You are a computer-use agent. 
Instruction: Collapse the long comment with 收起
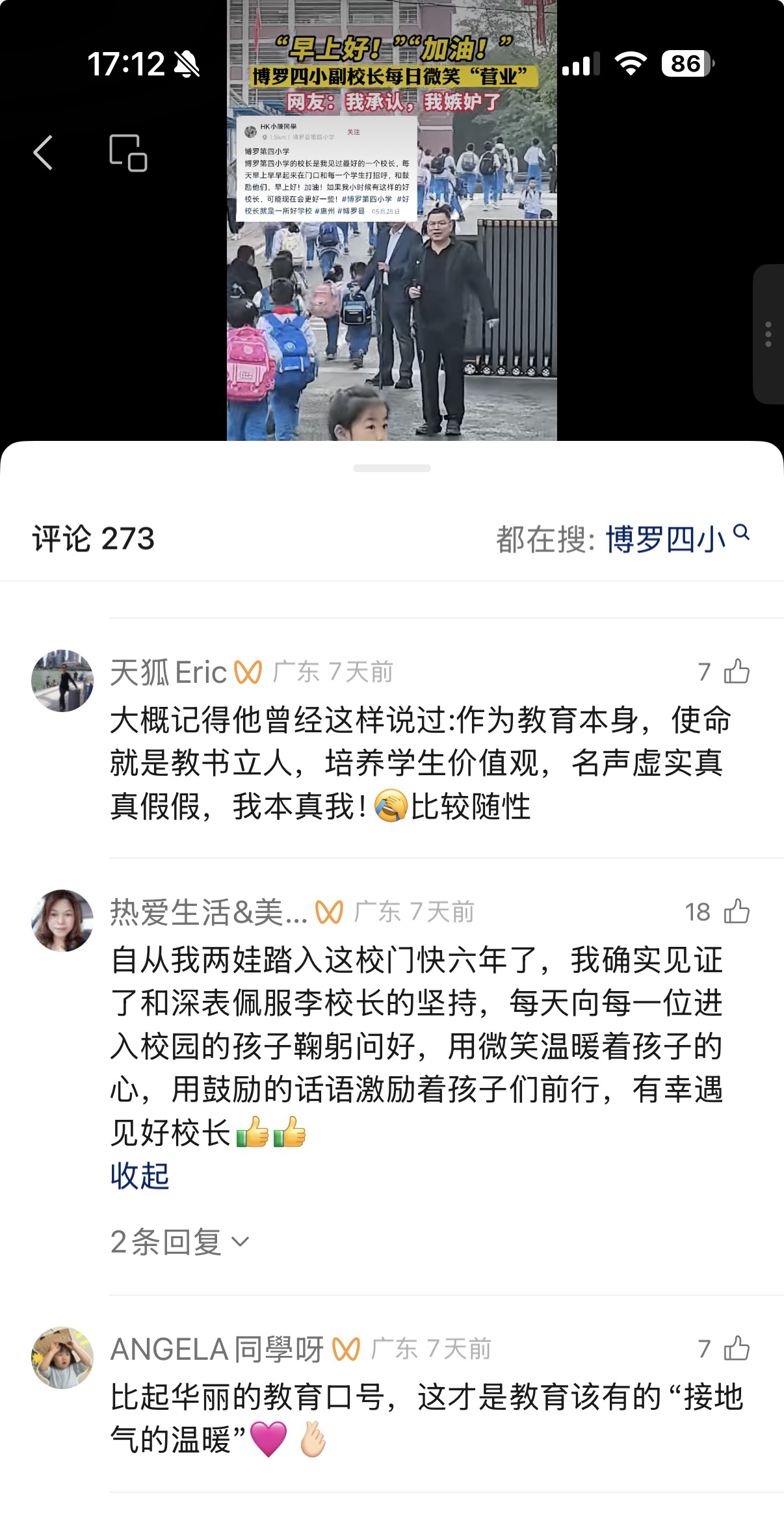point(140,1176)
